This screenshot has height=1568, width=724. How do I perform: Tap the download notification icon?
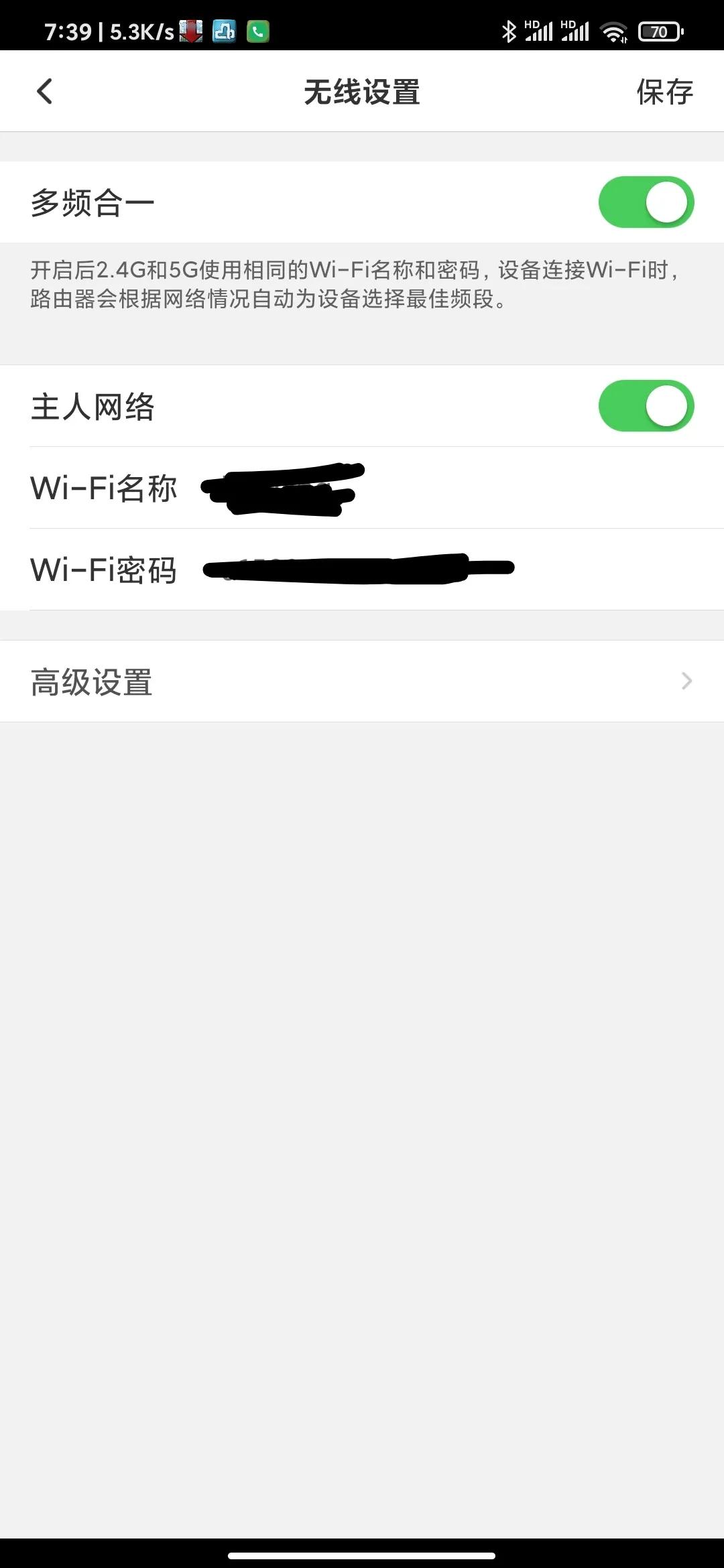(x=191, y=31)
